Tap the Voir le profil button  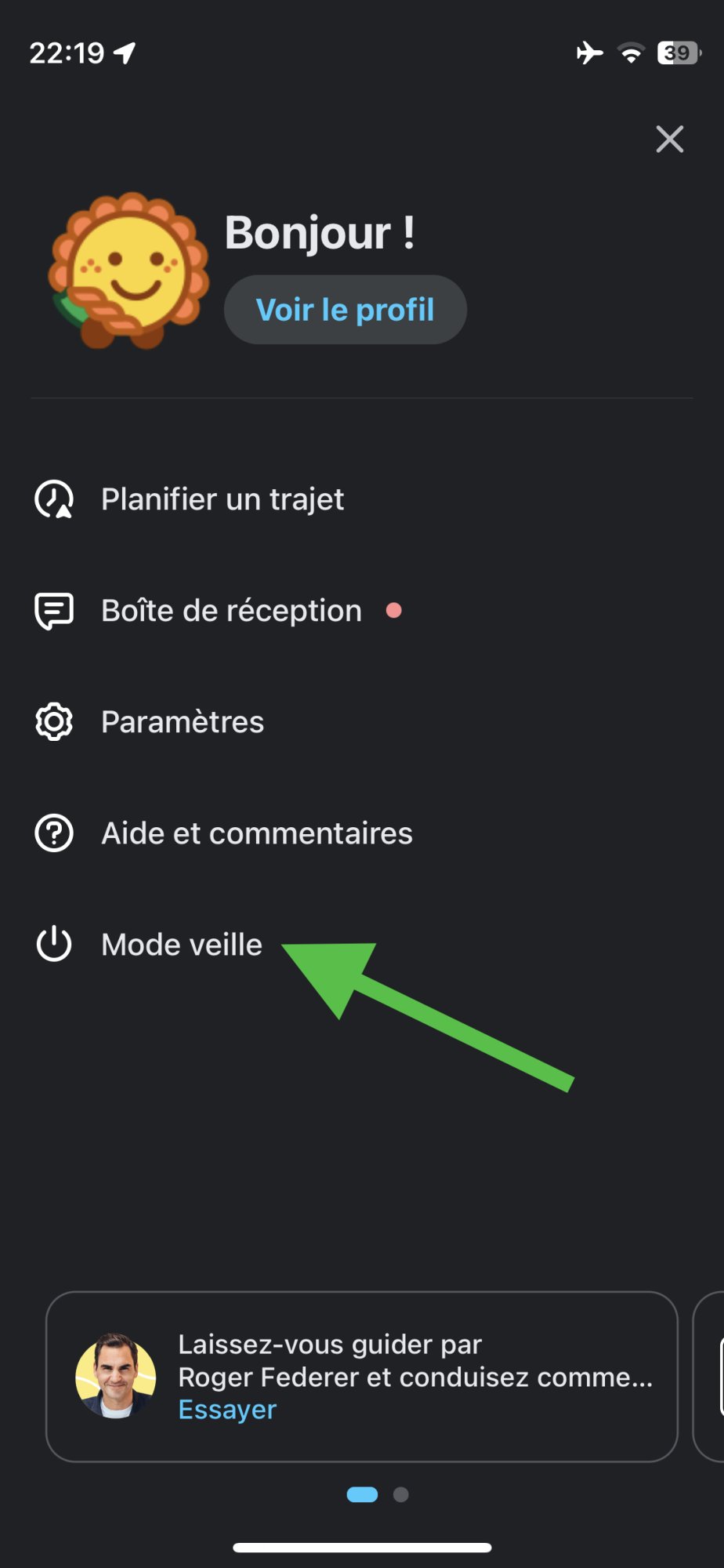pos(345,310)
